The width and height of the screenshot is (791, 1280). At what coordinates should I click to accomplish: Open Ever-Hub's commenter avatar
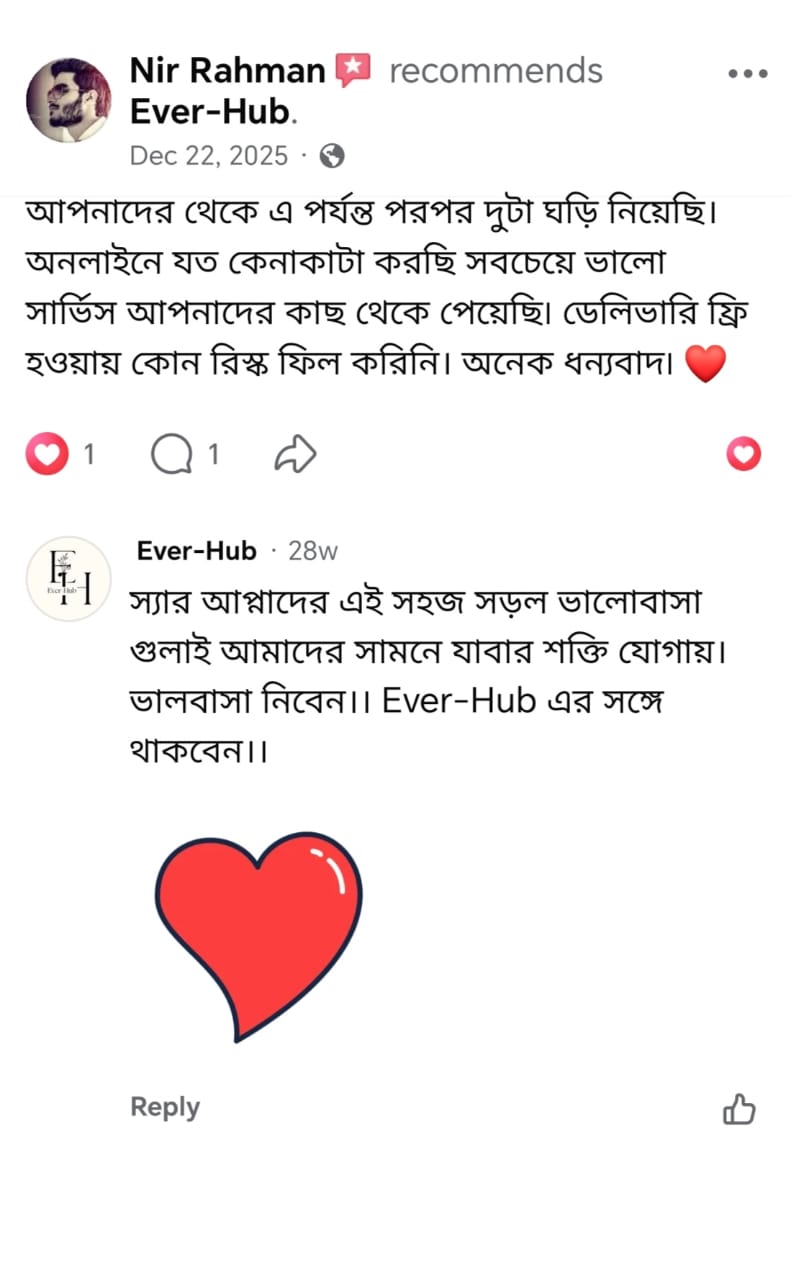[68, 579]
